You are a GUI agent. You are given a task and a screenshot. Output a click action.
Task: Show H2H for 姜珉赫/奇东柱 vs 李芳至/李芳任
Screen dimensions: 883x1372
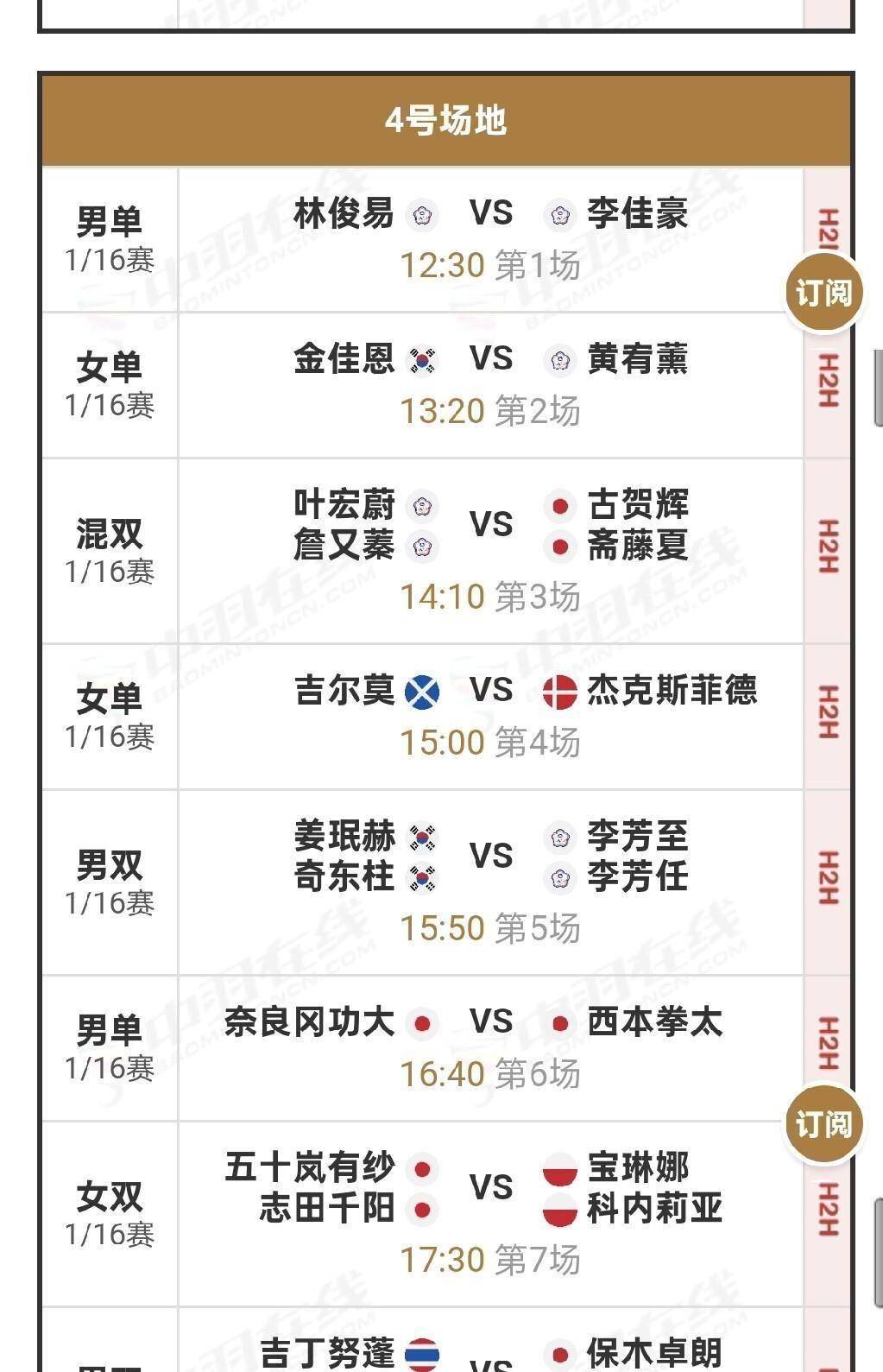coord(827,878)
